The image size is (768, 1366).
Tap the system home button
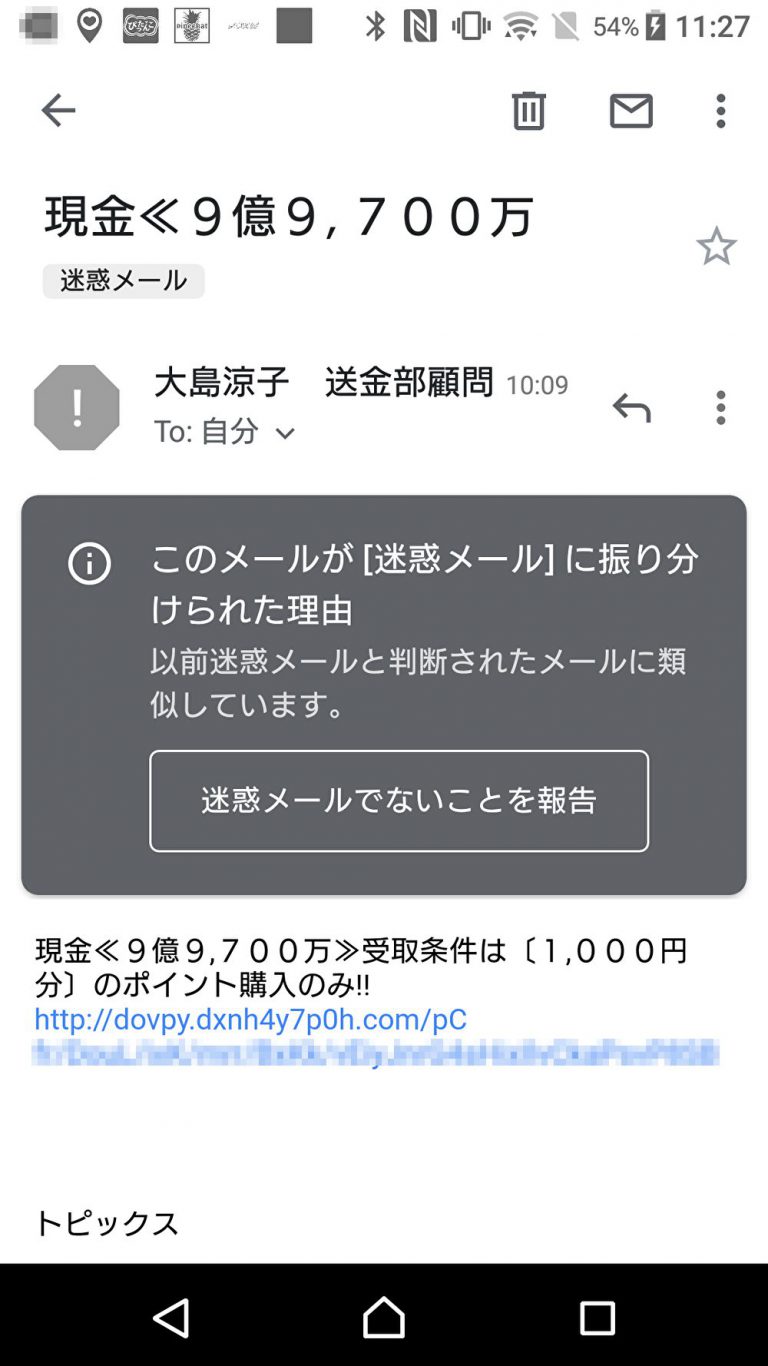384,1317
